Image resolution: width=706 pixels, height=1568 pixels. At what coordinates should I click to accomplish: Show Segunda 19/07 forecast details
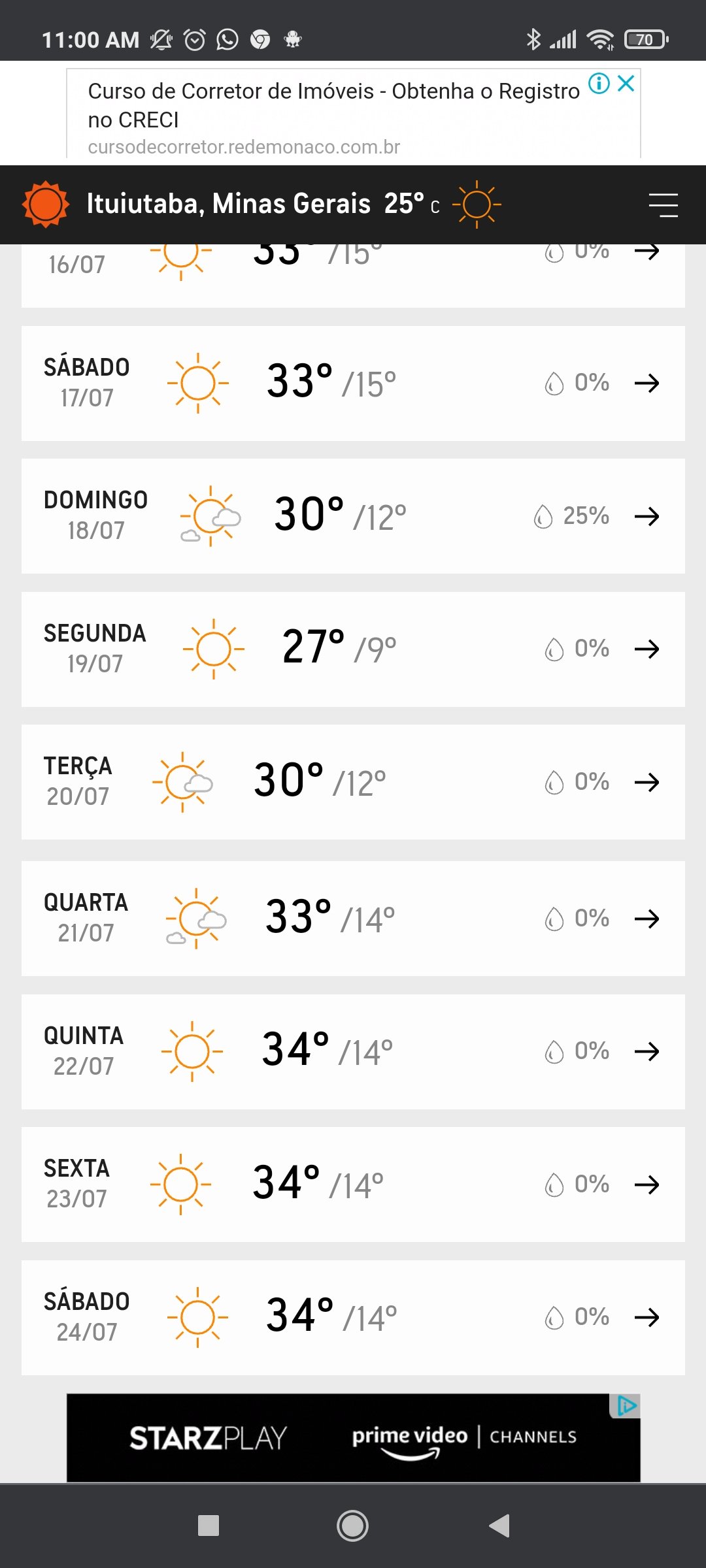pyautogui.click(x=353, y=649)
